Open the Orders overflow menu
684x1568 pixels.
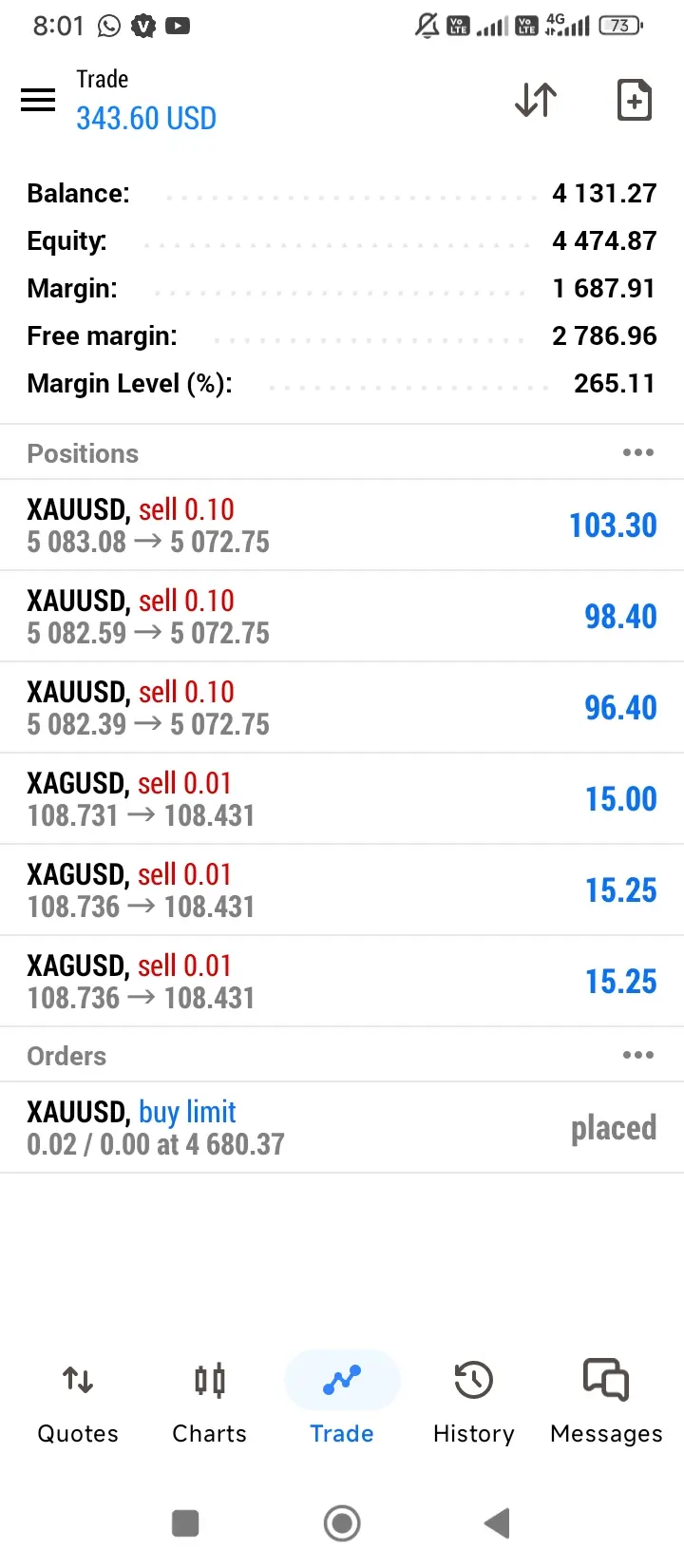637,1055
